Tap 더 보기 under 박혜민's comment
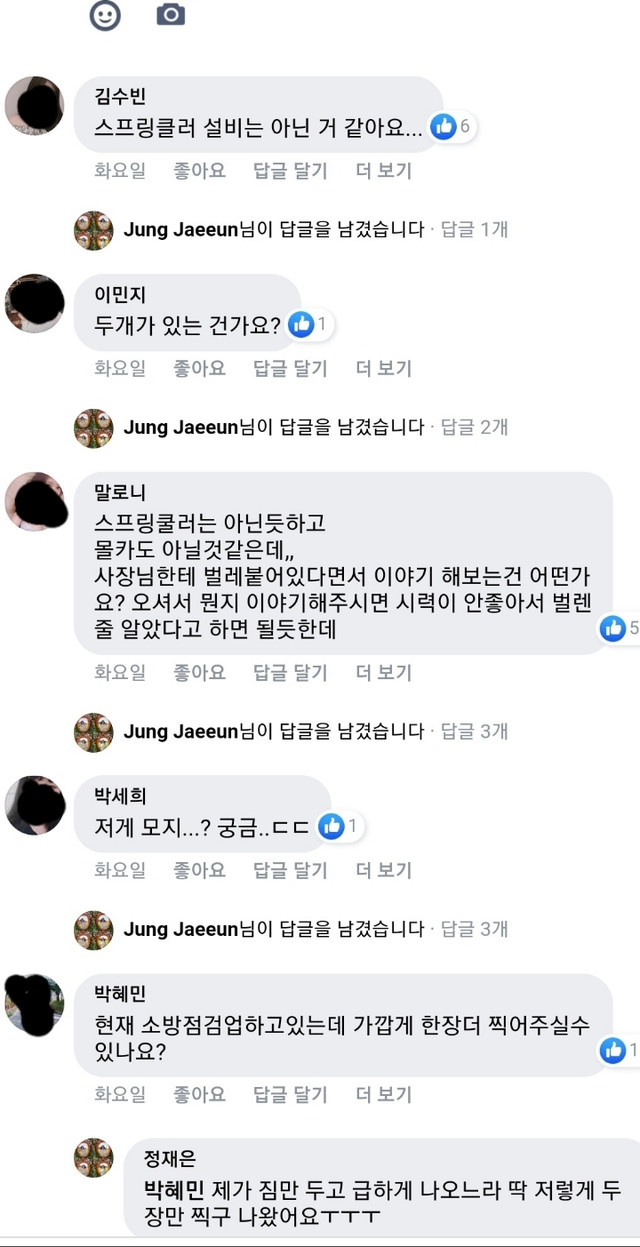This screenshot has width=640, height=1247. pos(384,1095)
